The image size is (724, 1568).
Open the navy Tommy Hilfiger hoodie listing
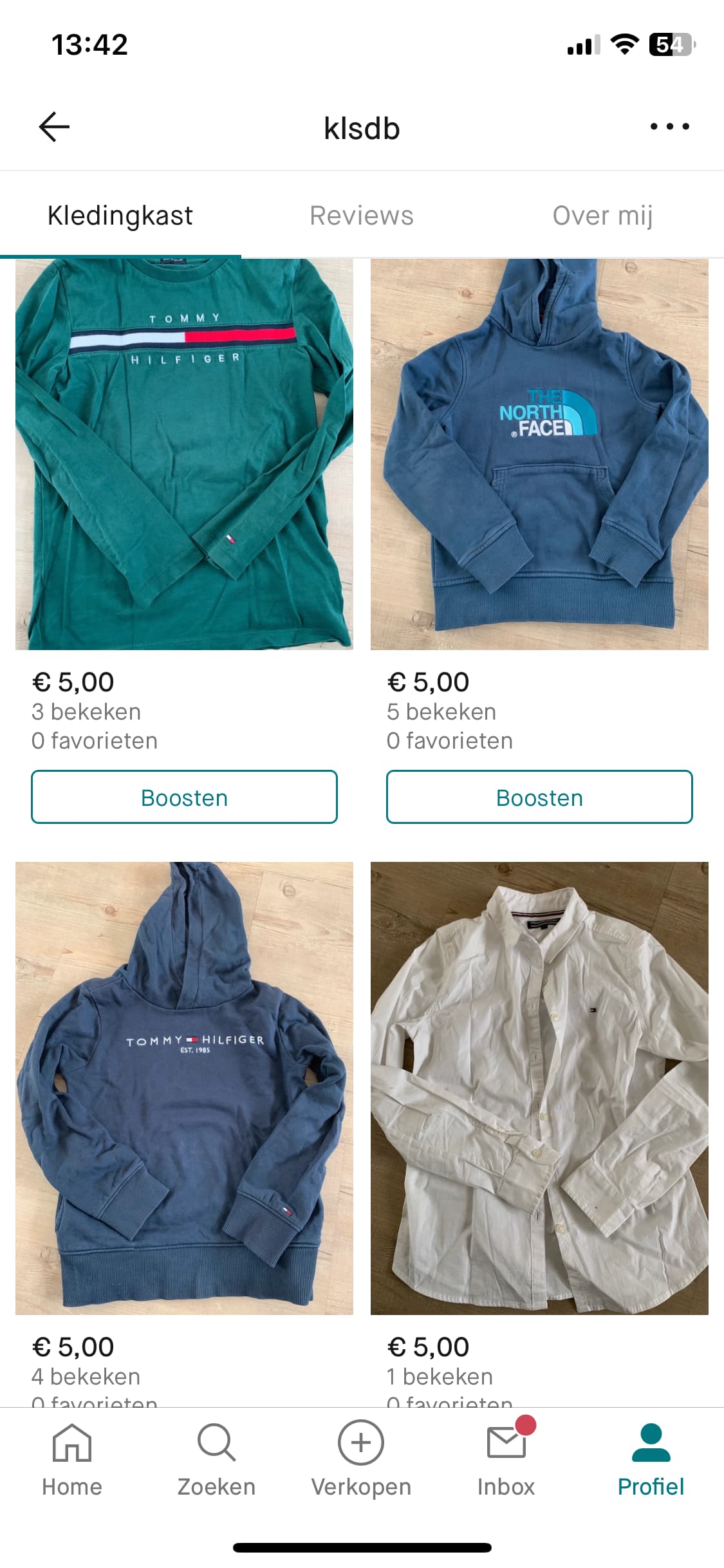(184, 1088)
